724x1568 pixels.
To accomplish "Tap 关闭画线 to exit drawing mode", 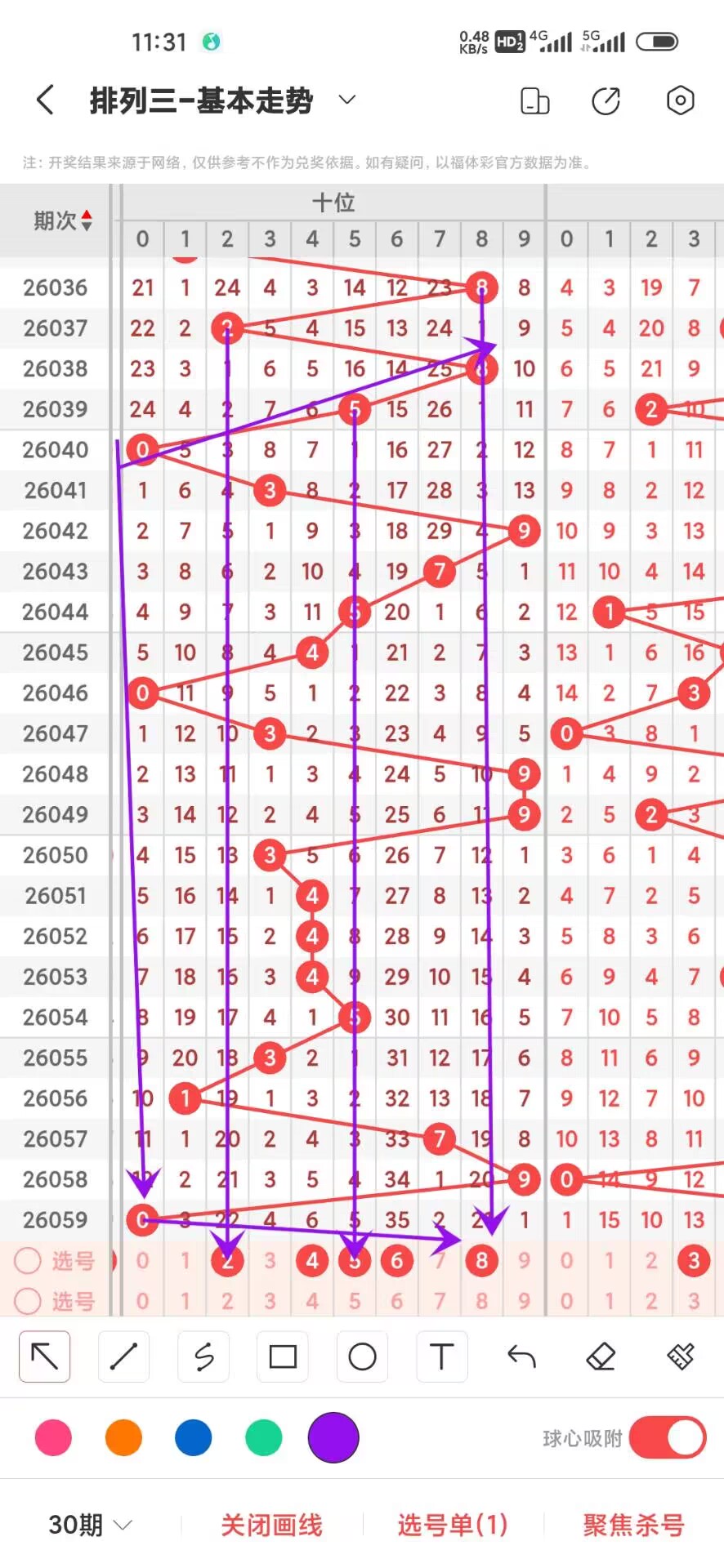I will pyautogui.click(x=271, y=1525).
